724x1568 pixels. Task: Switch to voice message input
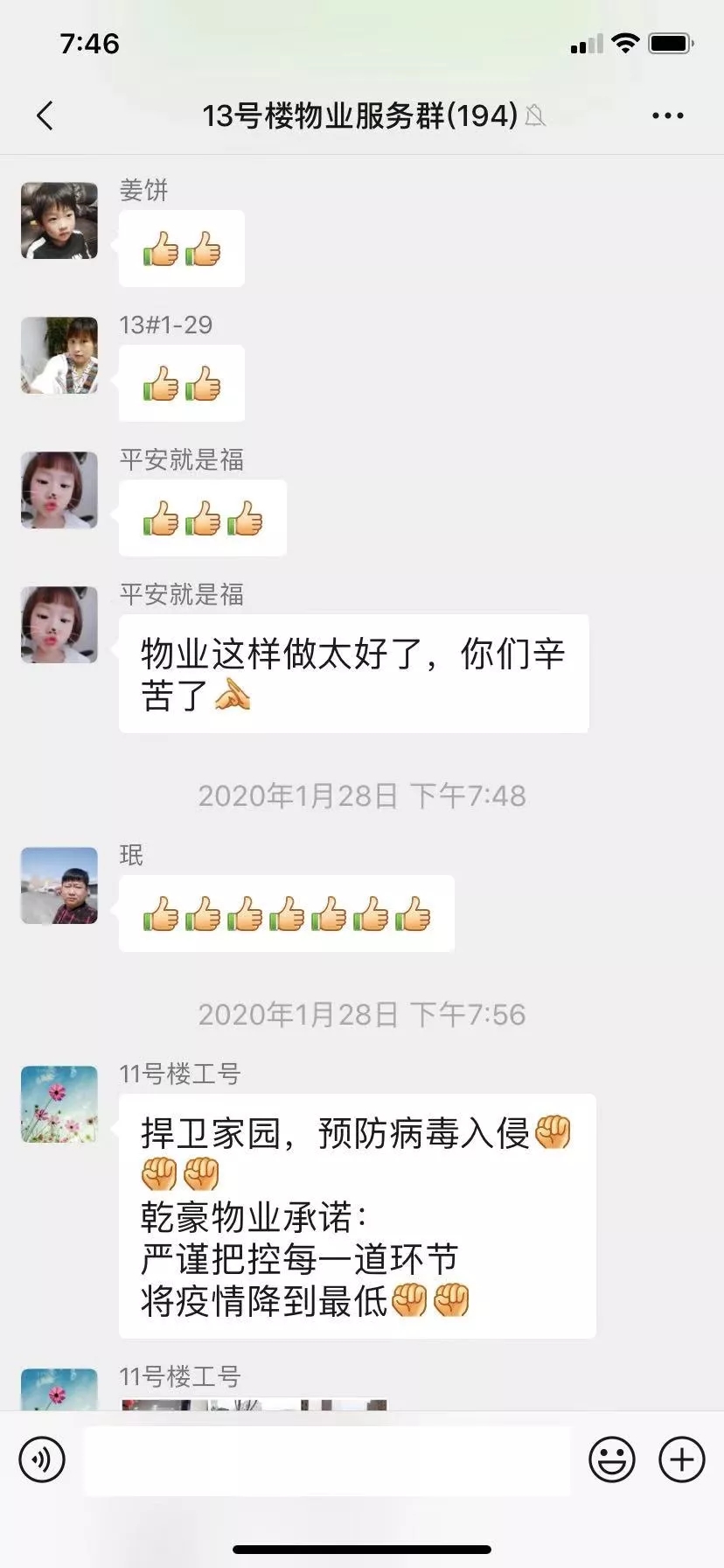point(42,1459)
